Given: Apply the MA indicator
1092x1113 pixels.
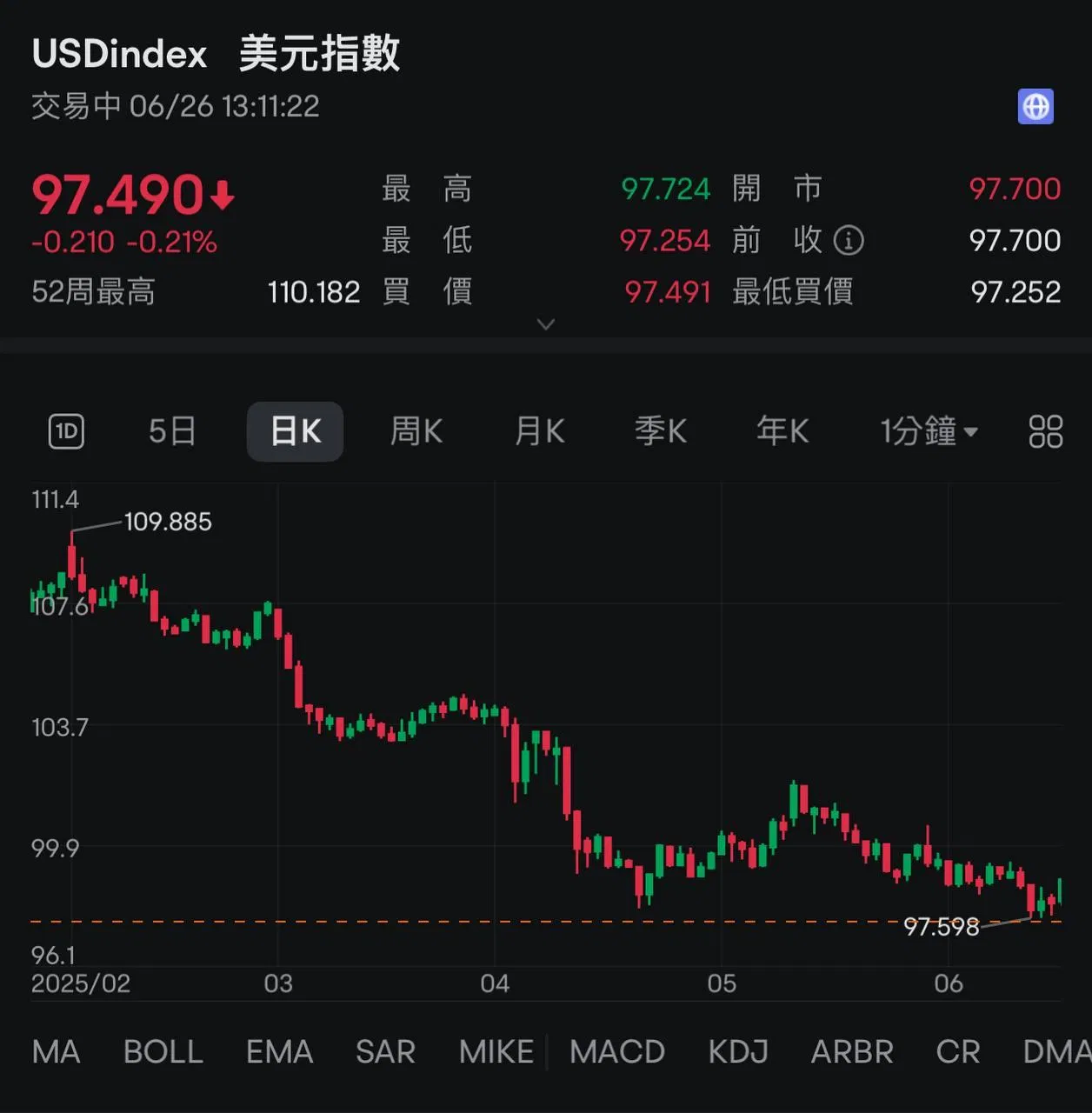Looking at the screenshot, I should click(x=56, y=1052).
